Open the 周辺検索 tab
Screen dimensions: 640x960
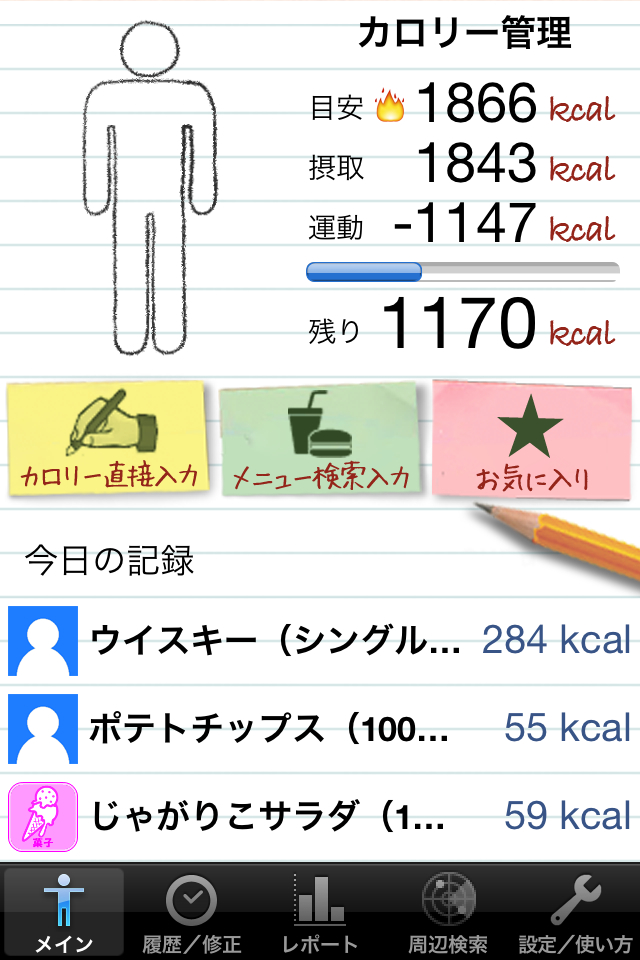tap(448, 912)
